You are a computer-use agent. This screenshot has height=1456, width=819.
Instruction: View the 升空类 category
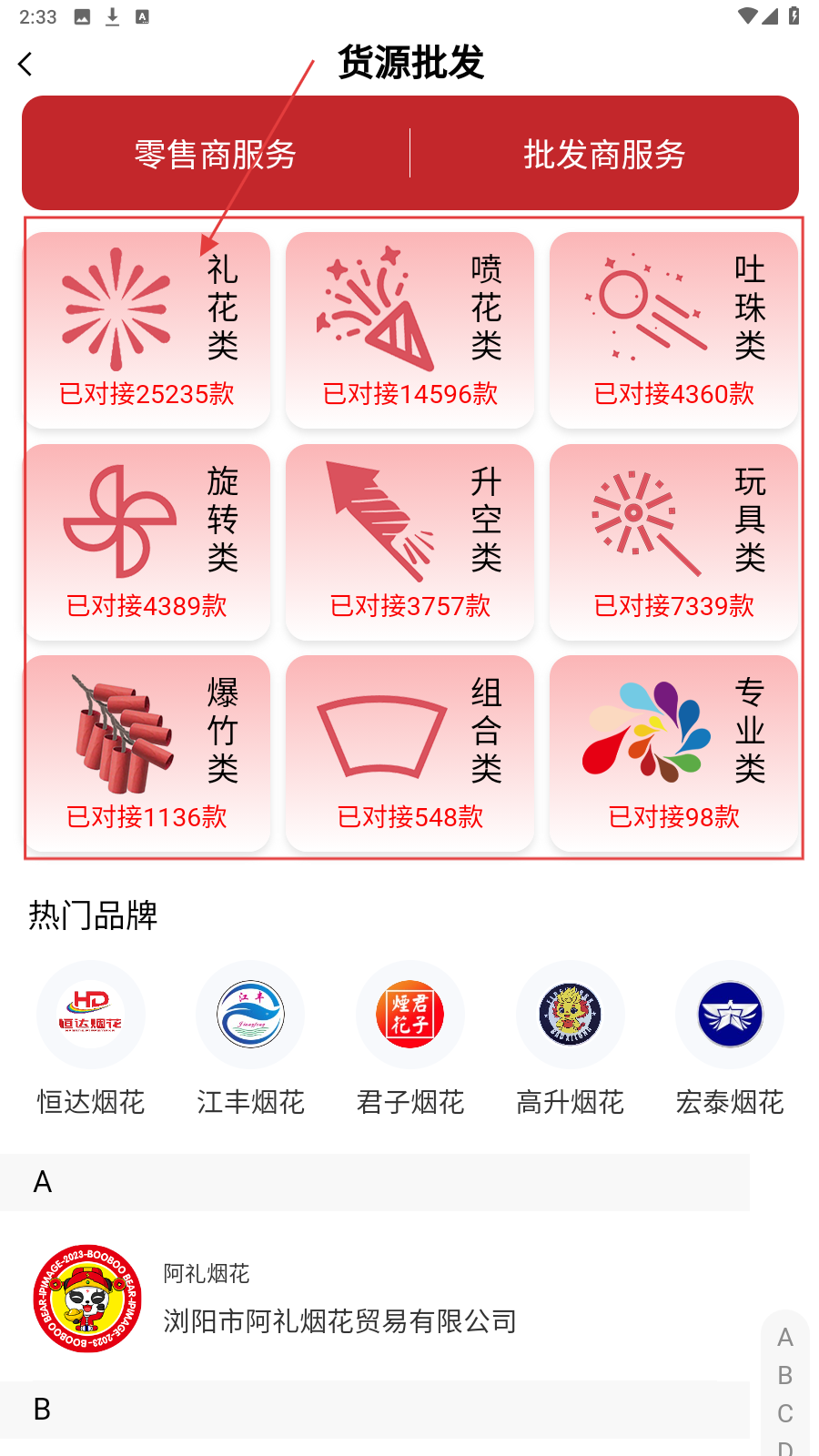pos(410,542)
